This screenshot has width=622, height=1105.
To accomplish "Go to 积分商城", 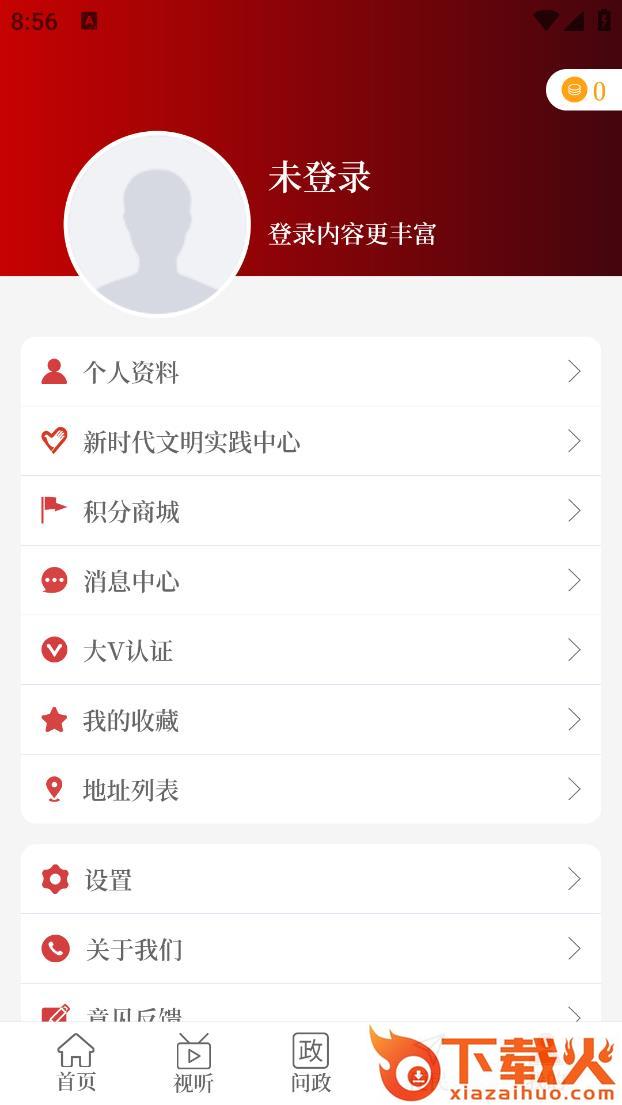I will pyautogui.click(x=310, y=512).
